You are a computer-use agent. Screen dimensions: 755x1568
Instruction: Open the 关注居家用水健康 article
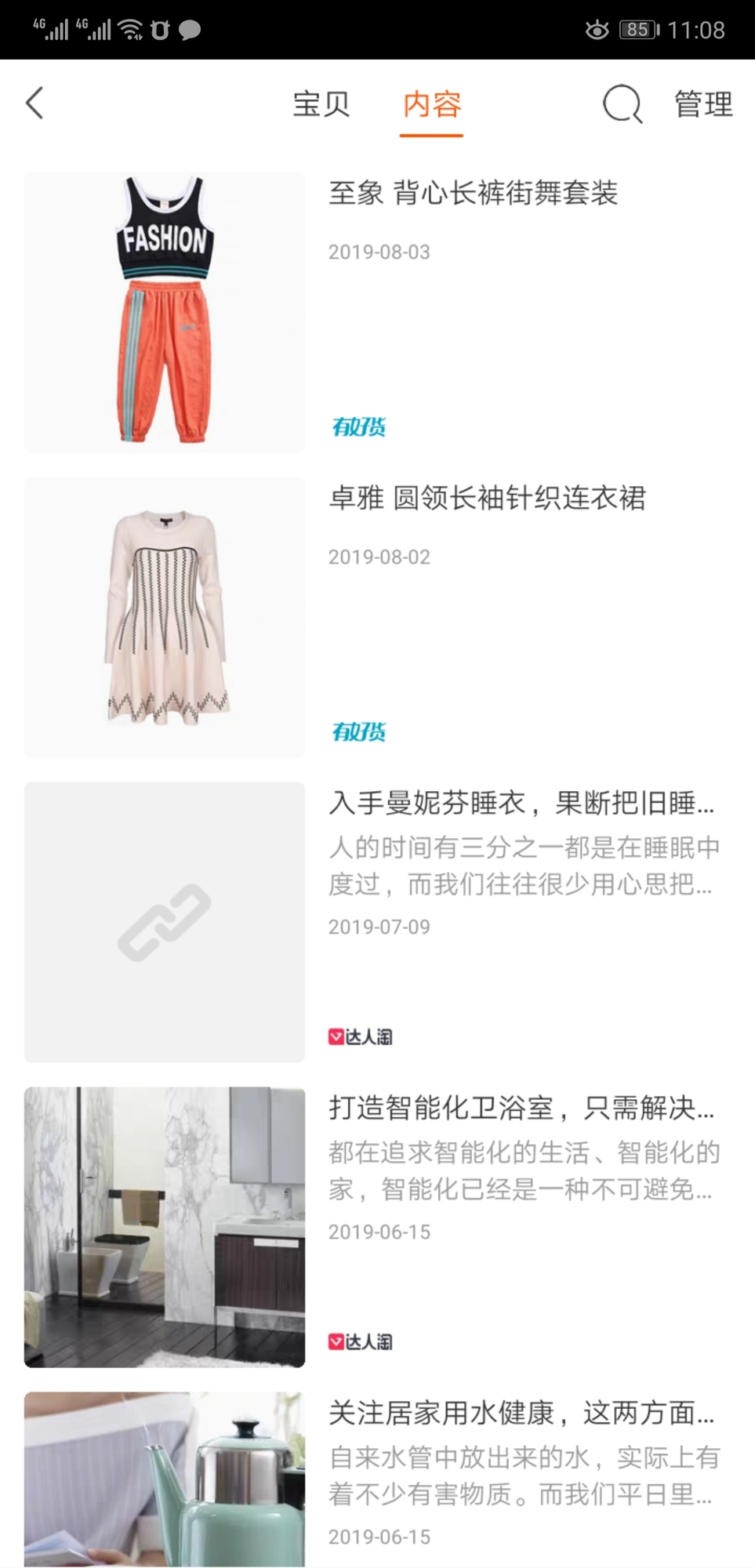pos(521,1413)
